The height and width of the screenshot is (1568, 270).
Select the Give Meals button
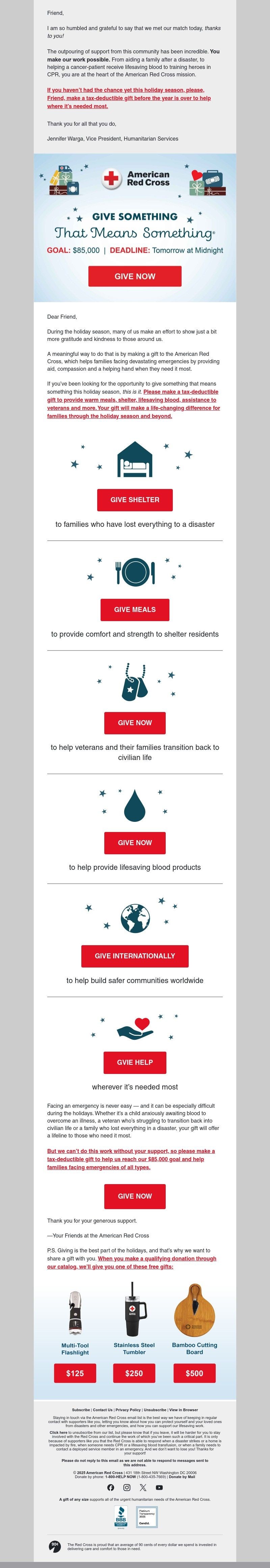[134, 609]
